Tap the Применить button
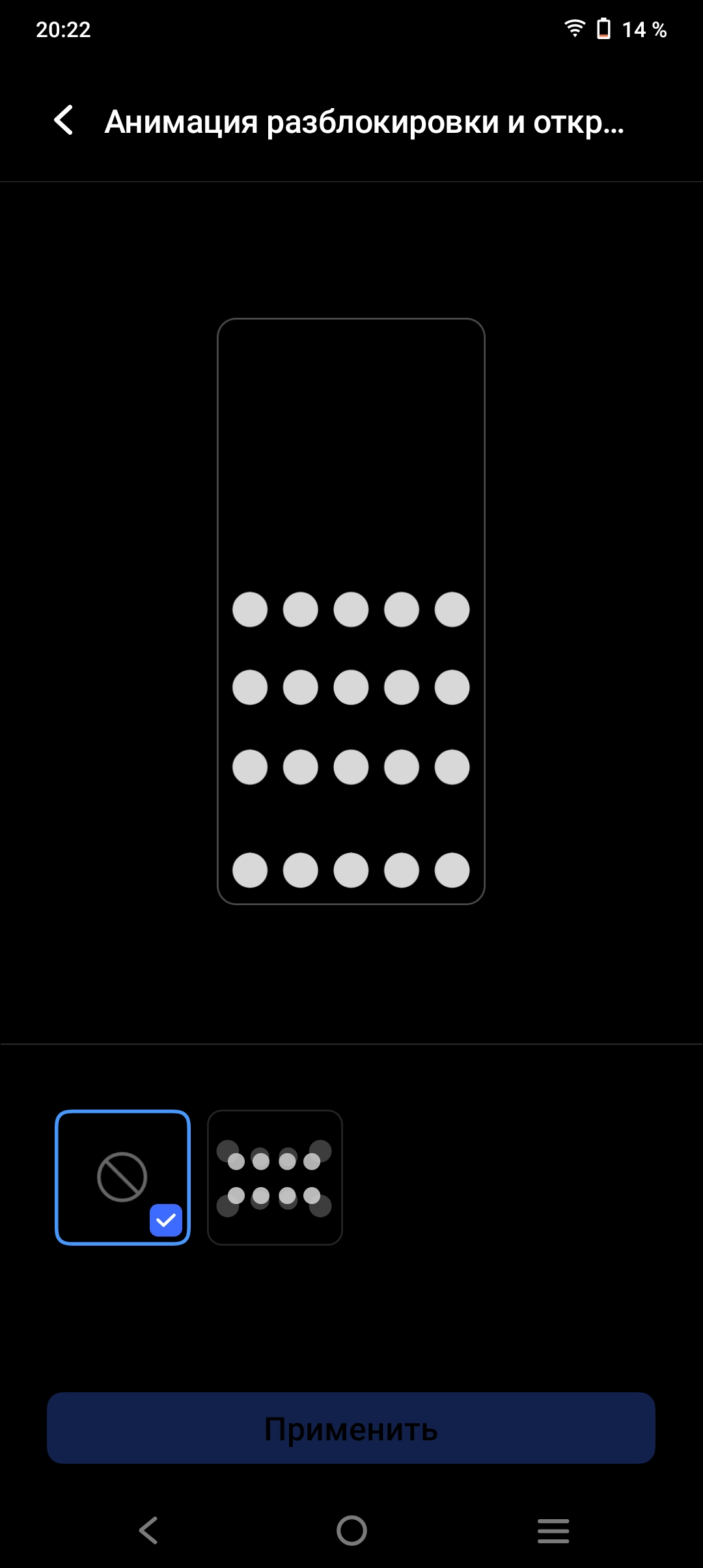The image size is (703, 1568). tap(351, 1428)
